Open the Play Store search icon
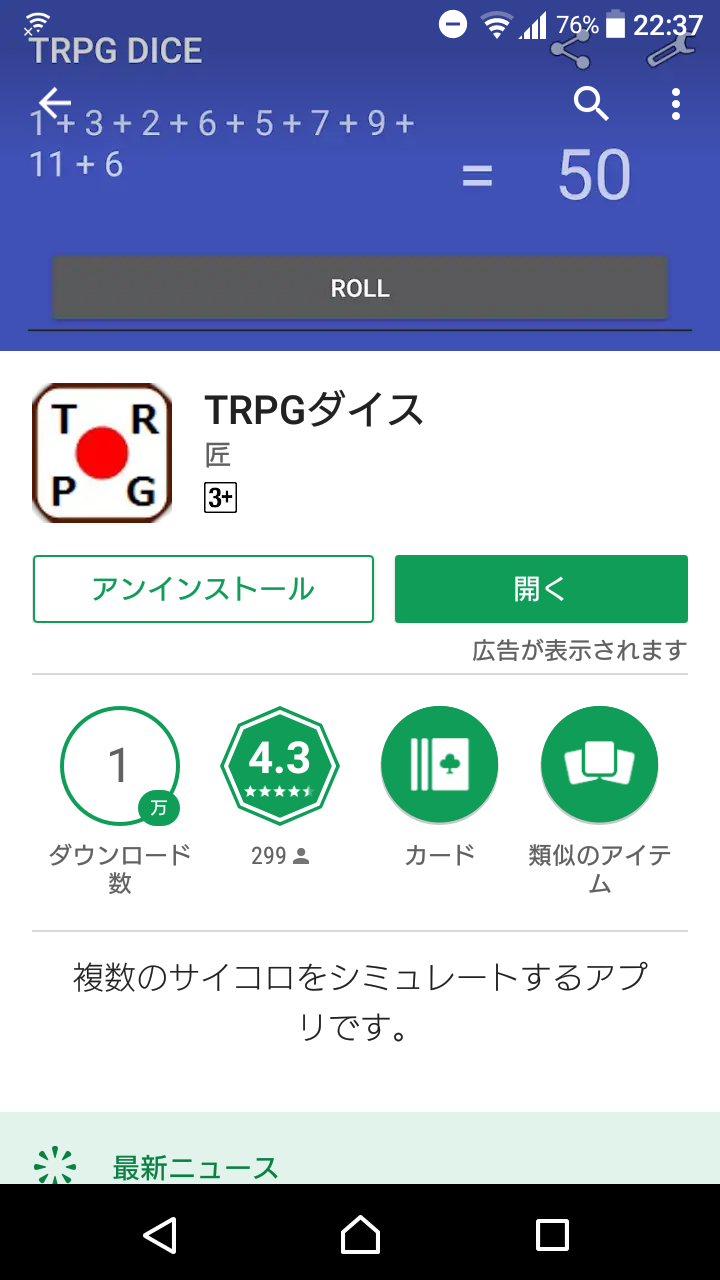Viewport: 720px width, 1280px height. click(x=591, y=103)
